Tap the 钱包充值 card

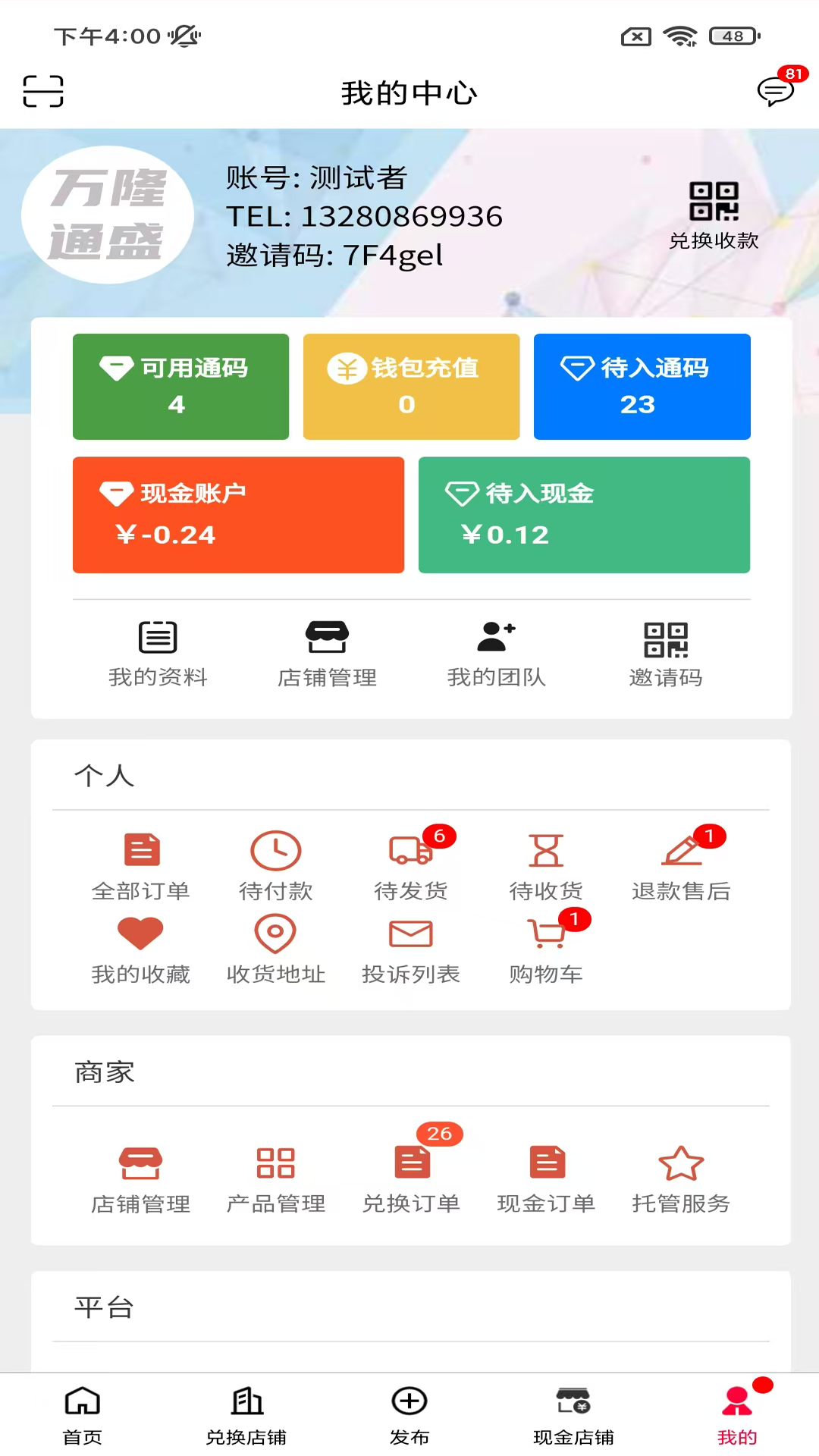coord(411,387)
